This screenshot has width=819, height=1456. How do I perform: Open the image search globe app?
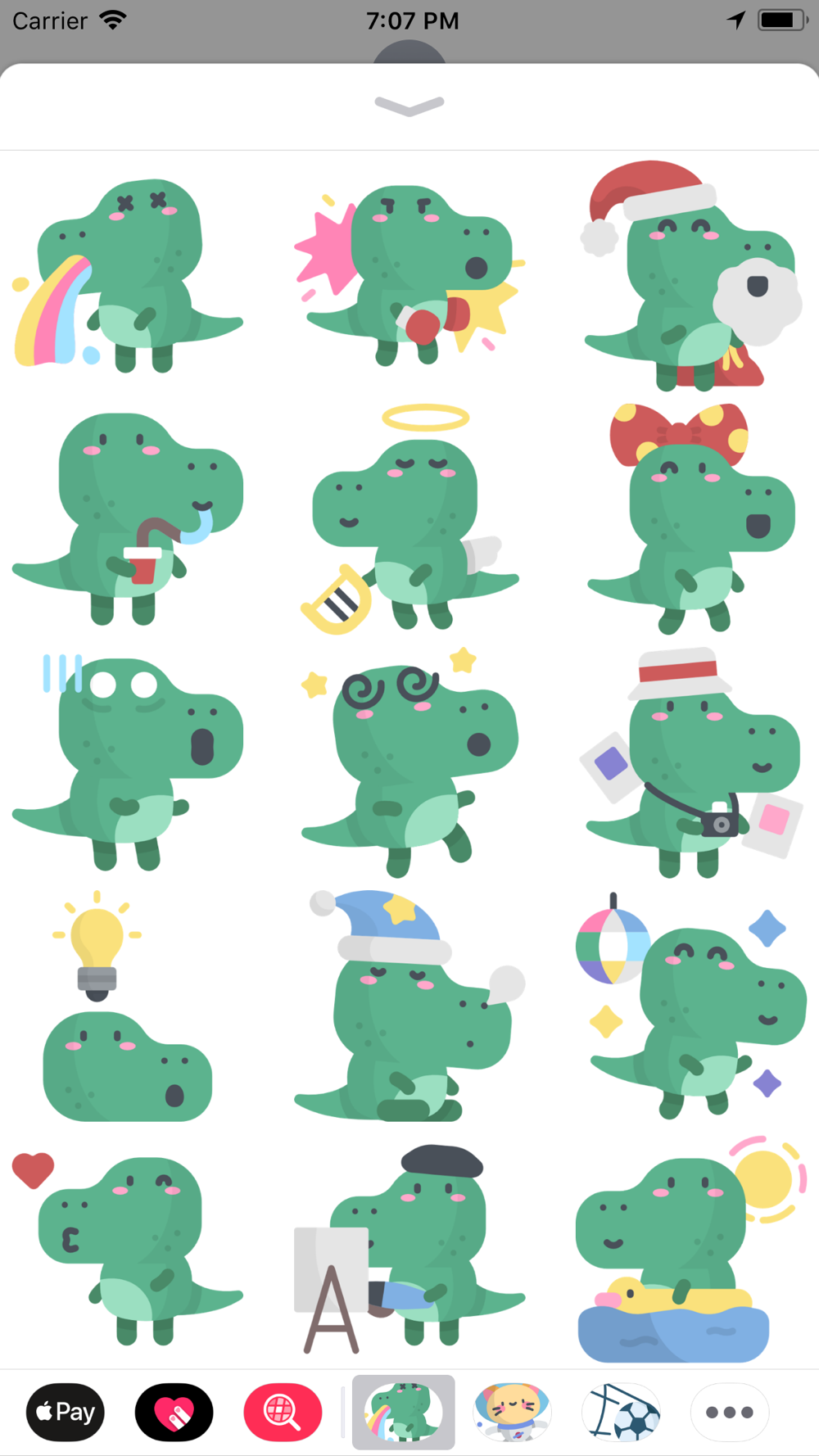283,1413
